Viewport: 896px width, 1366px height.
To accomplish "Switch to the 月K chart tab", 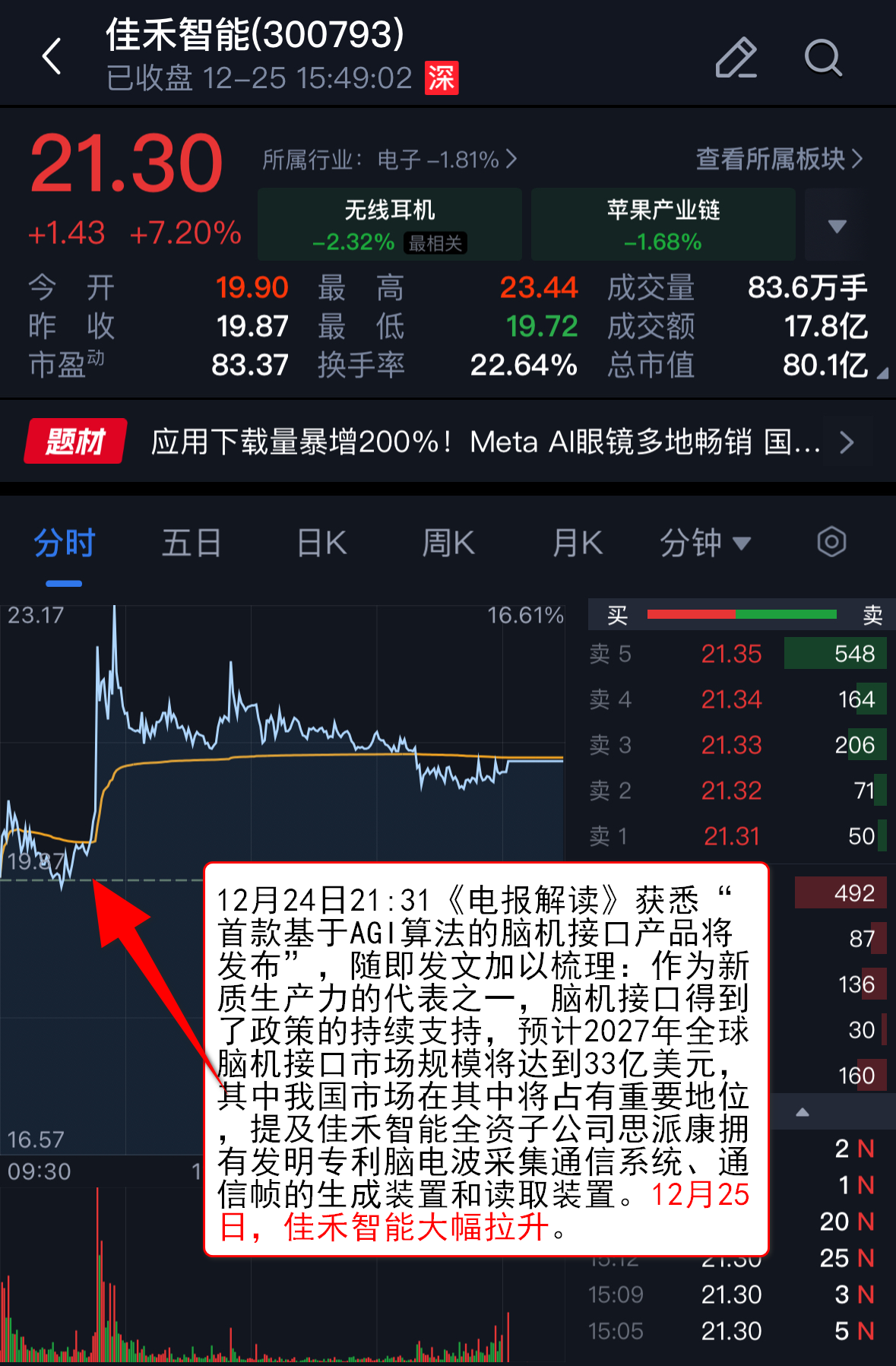I will (577, 544).
